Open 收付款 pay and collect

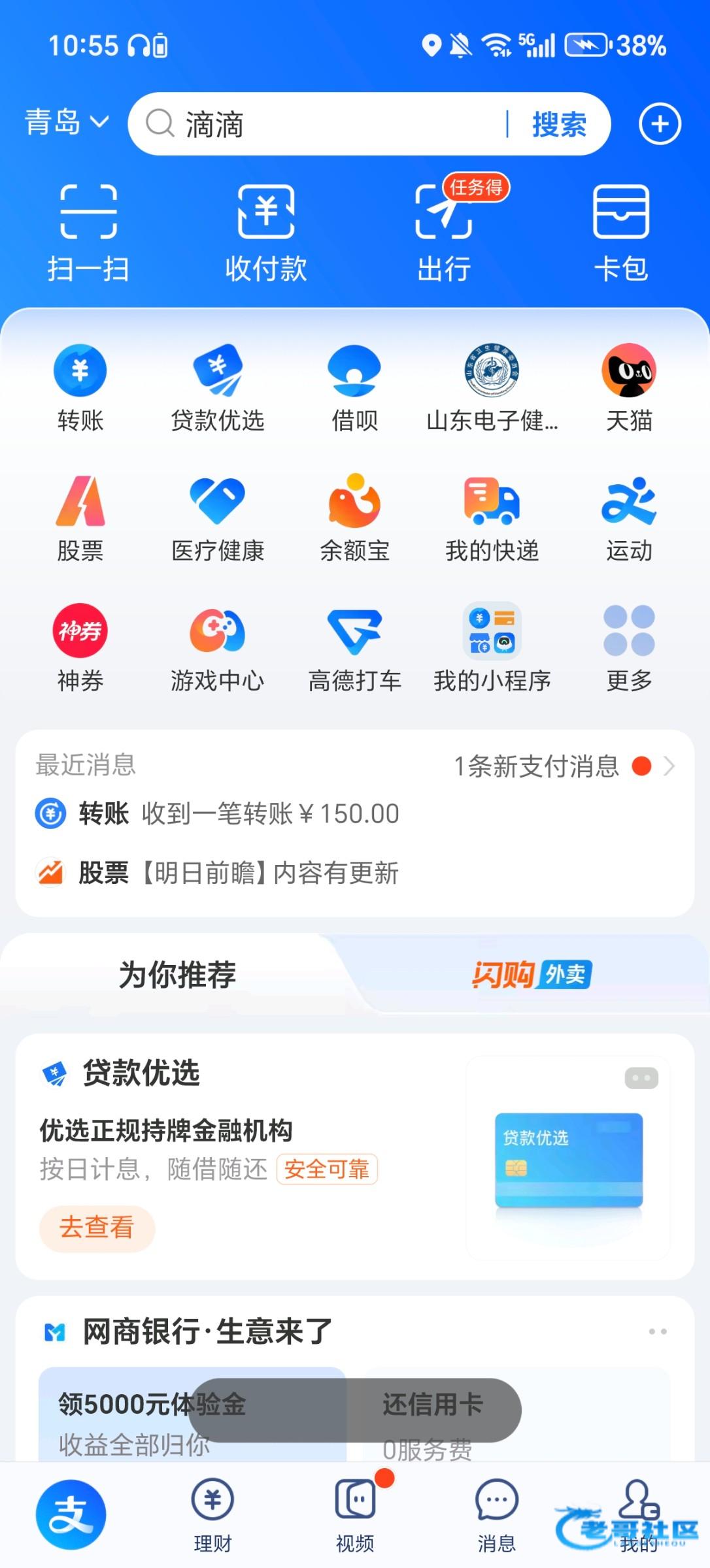pos(265,233)
